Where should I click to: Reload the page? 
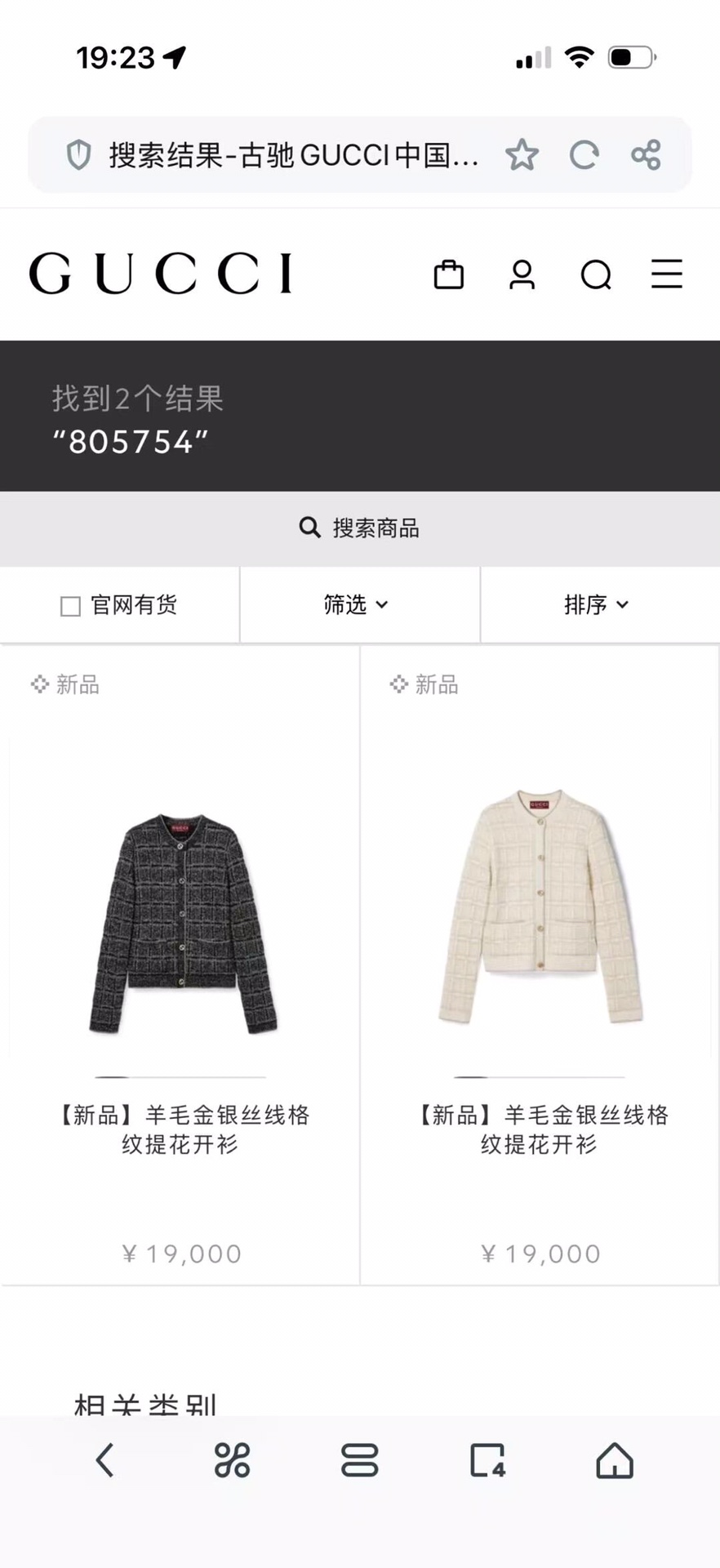coord(584,154)
